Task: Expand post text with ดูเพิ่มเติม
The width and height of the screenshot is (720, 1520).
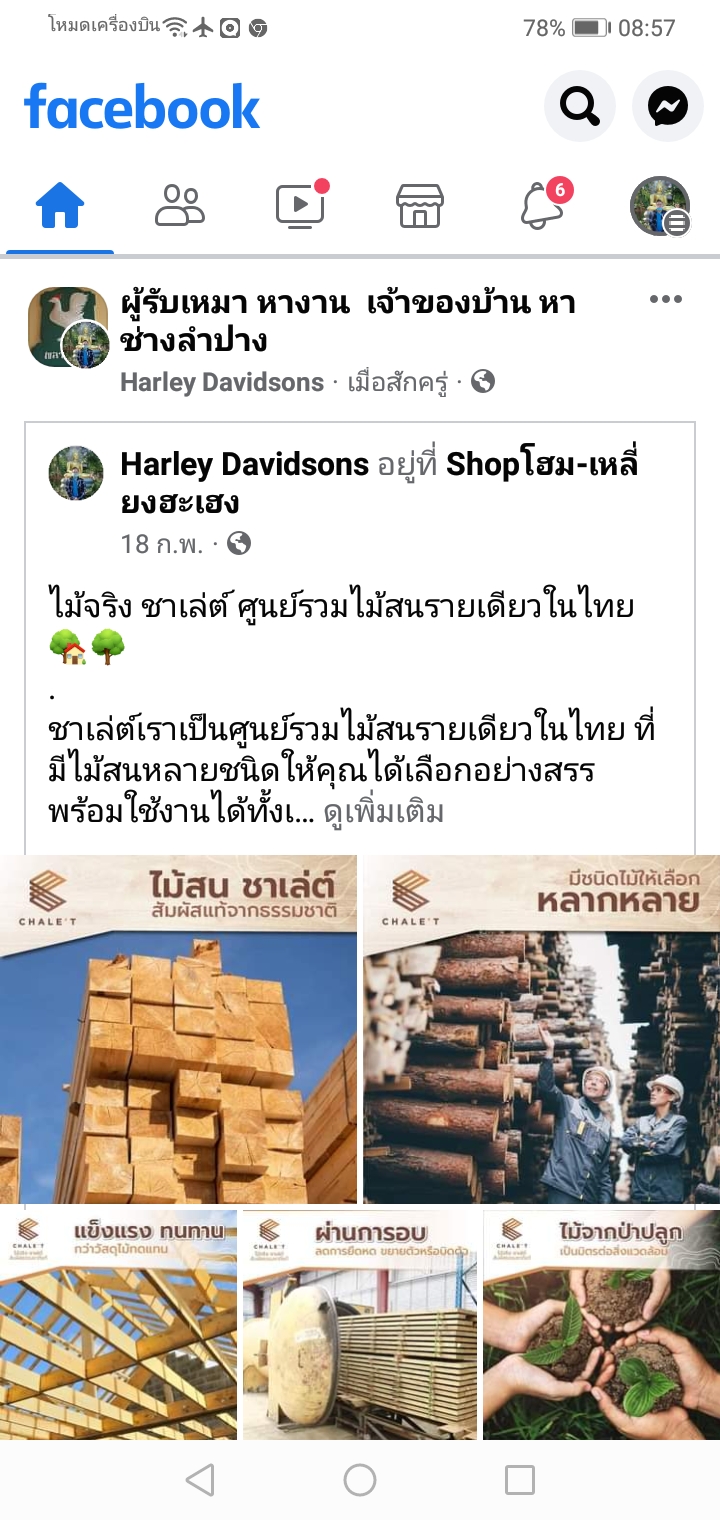Action: pyautogui.click(x=383, y=812)
